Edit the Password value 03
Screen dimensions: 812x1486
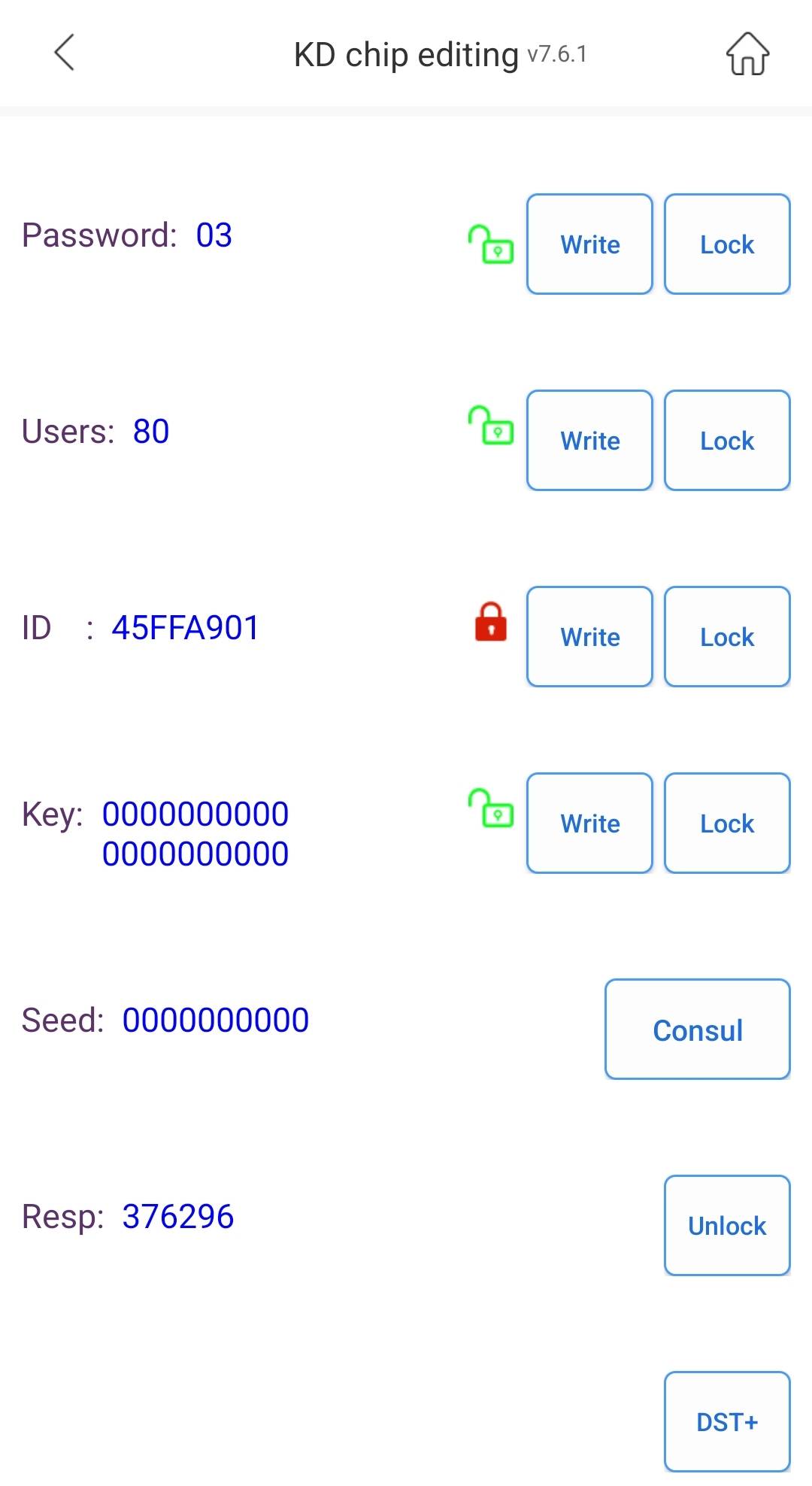pos(214,235)
